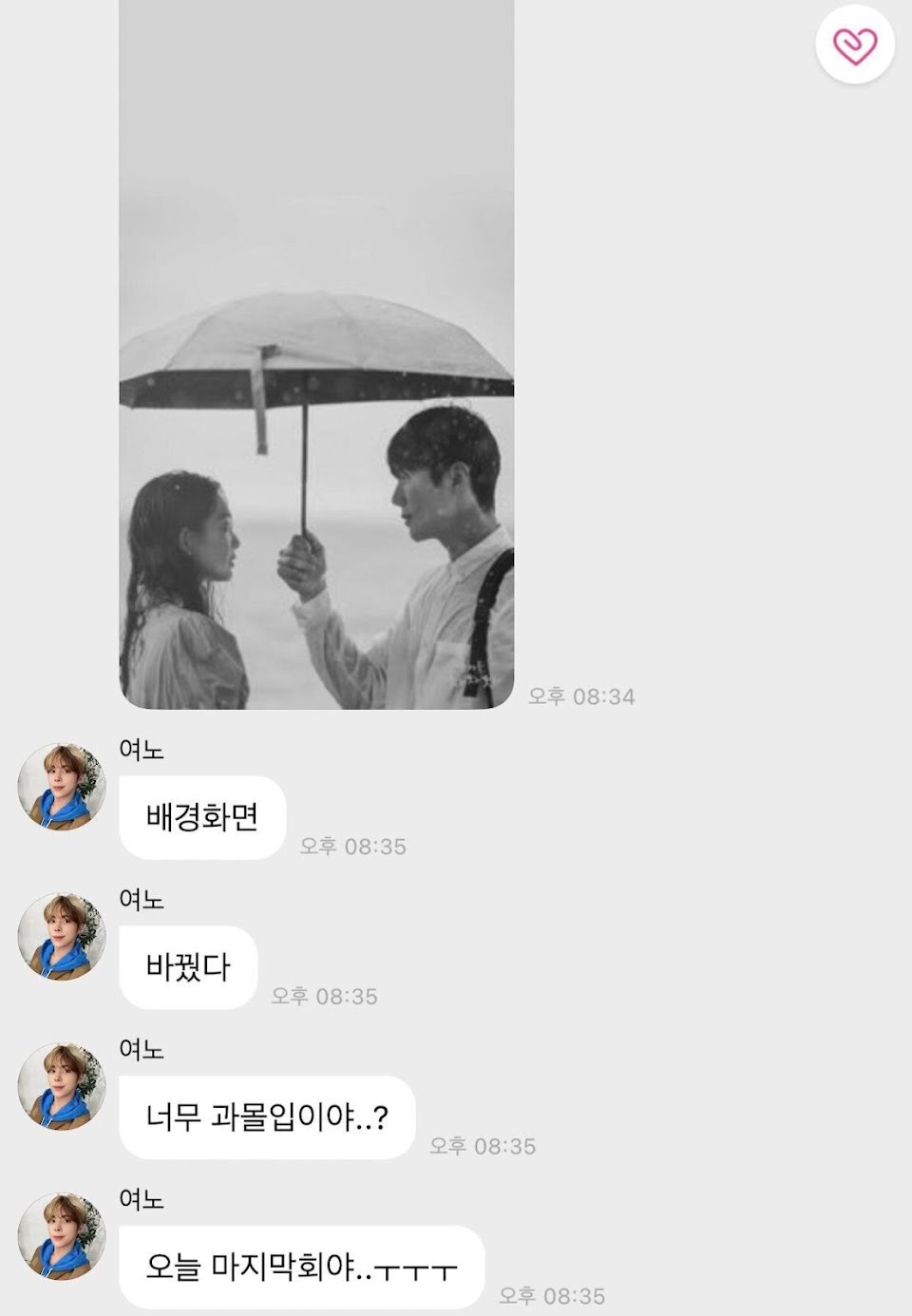View 여노's profile from the 너무 과몰입이야..? message
This screenshot has width=912, height=1316.
click(62, 1087)
